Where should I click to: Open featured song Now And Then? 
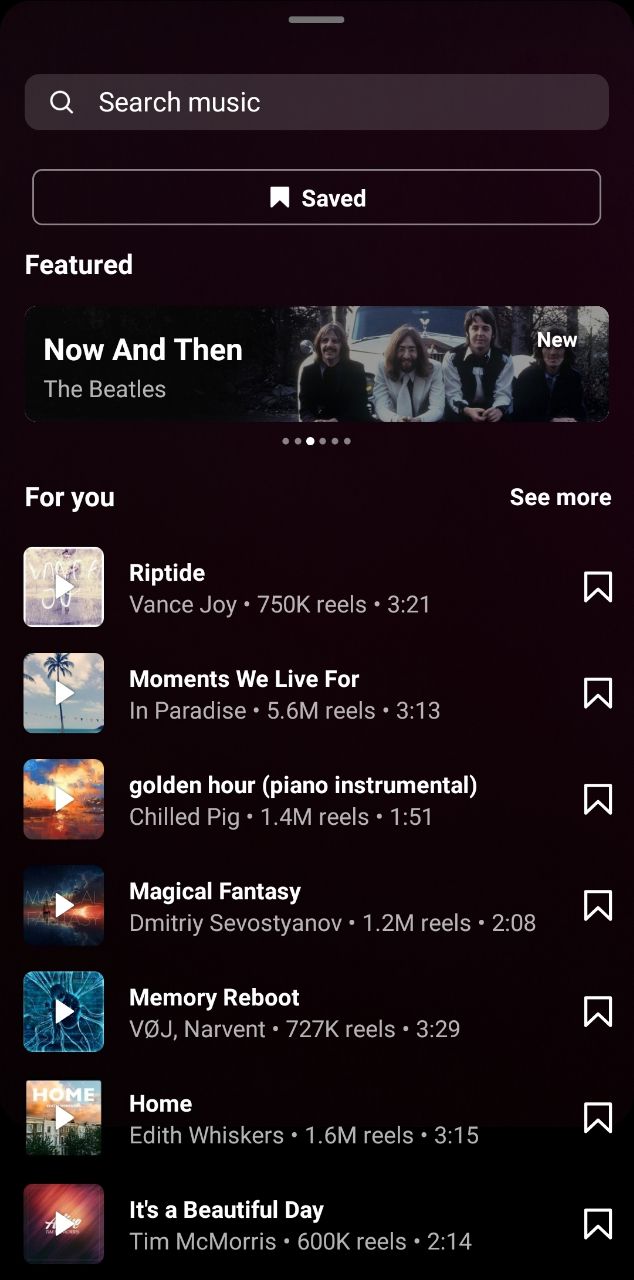[x=316, y=364]
